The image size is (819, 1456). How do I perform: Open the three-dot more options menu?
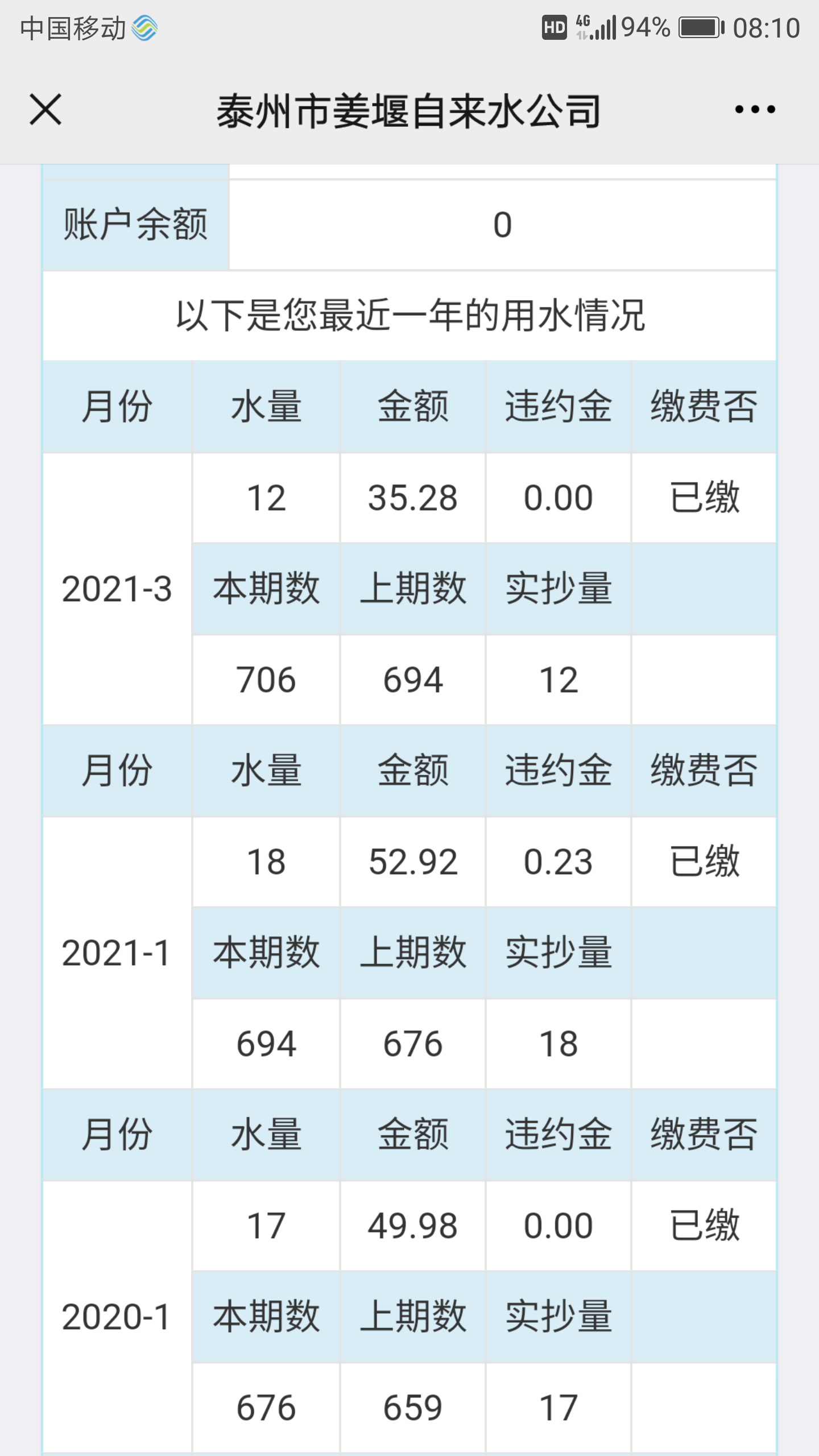click(755, 109)
